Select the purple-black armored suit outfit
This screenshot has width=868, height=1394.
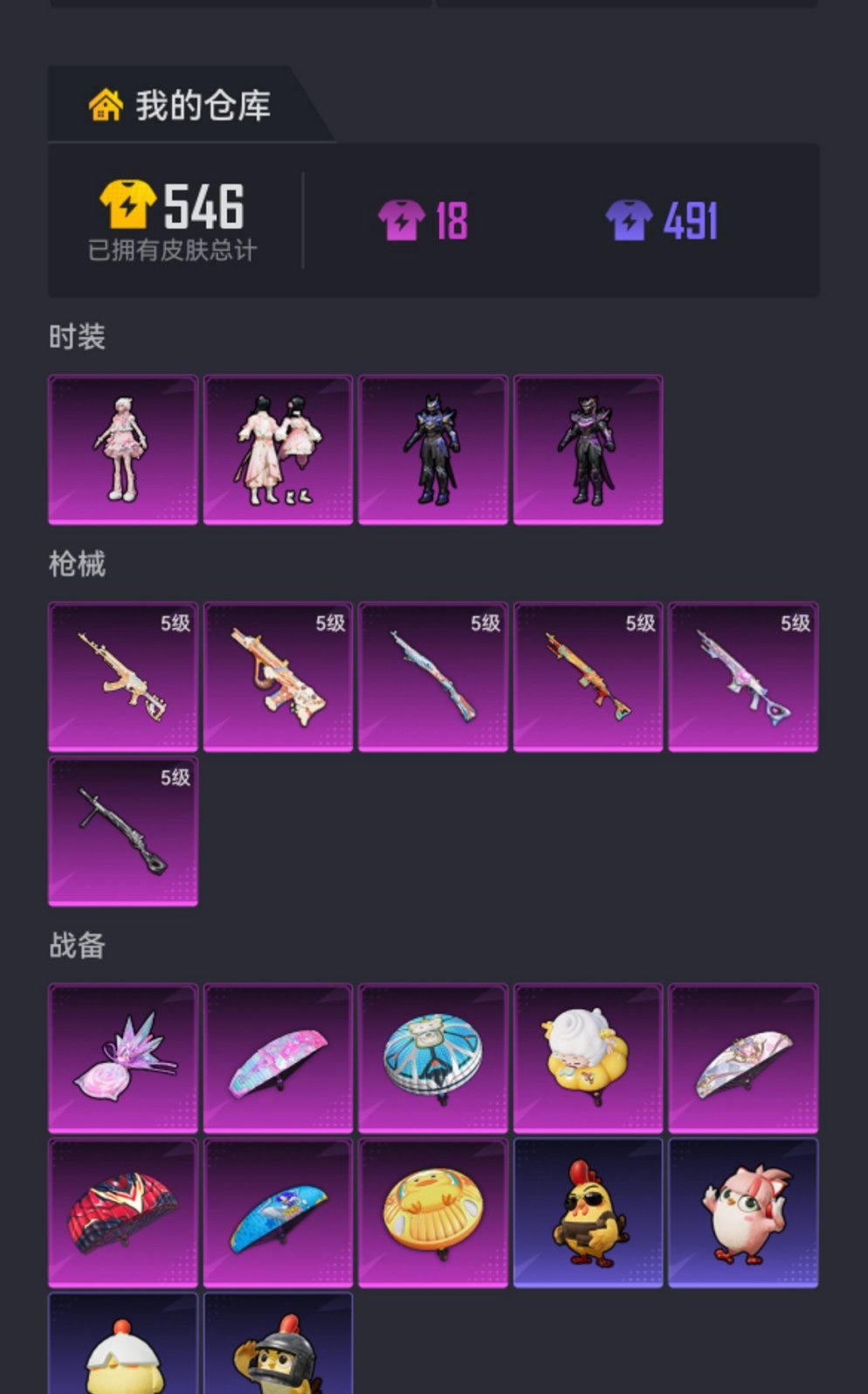[x=588, y=449]
